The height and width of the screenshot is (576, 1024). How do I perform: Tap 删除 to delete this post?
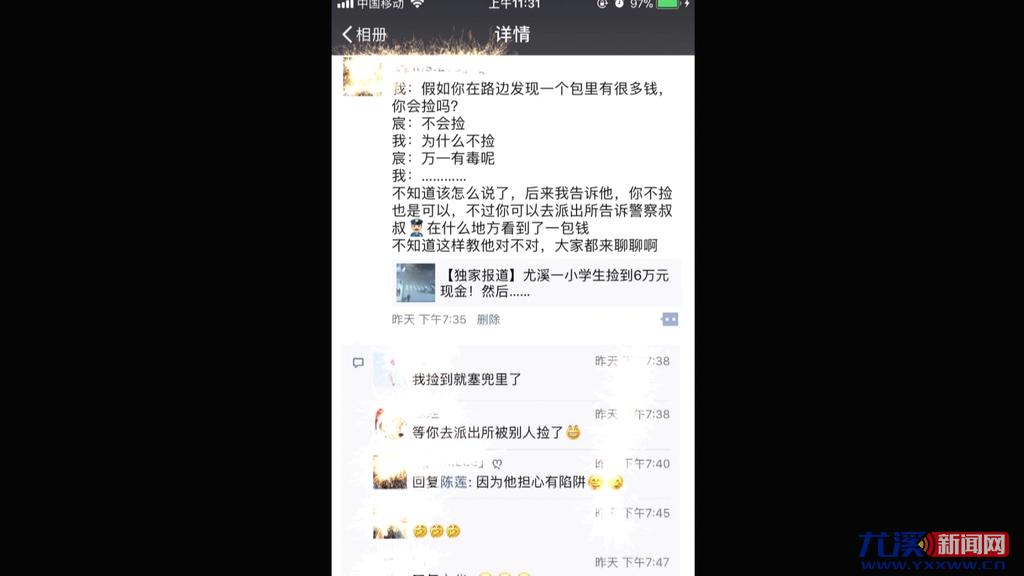(488, 319)
